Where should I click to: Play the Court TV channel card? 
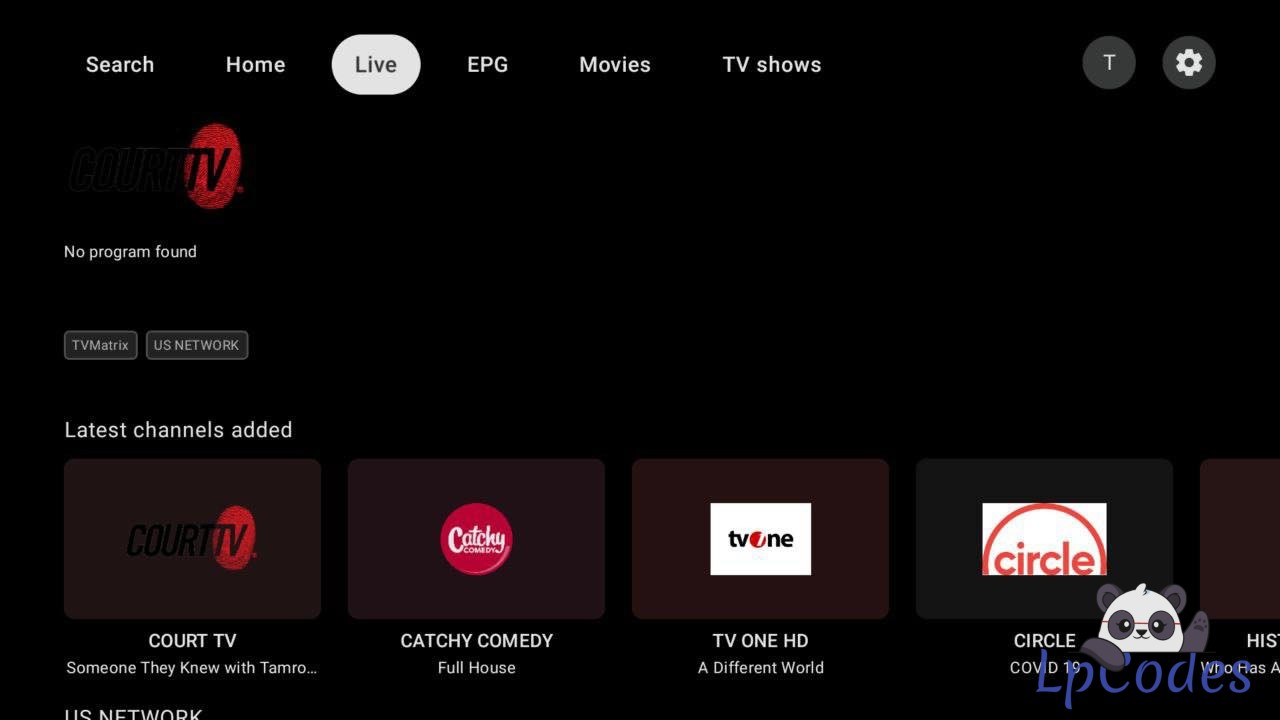tap(192, 539)
